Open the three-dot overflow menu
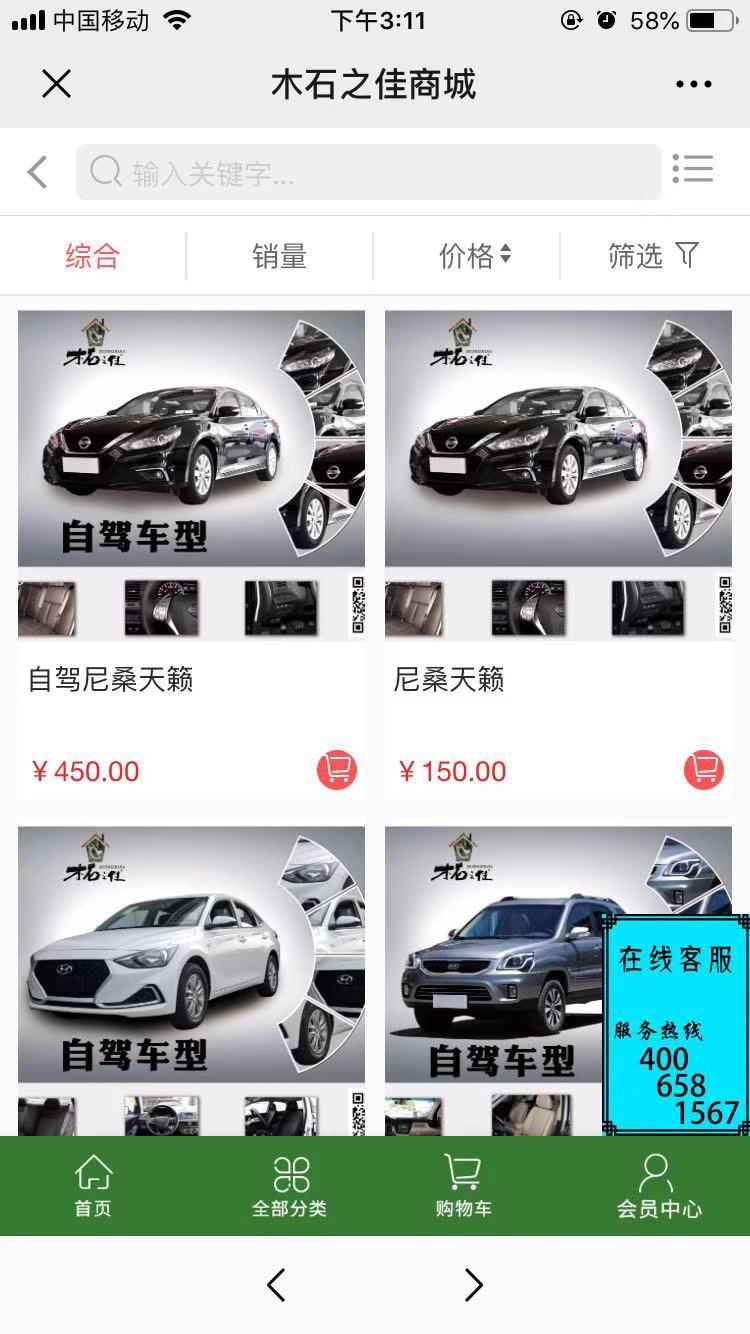 [x=693, y=84]
